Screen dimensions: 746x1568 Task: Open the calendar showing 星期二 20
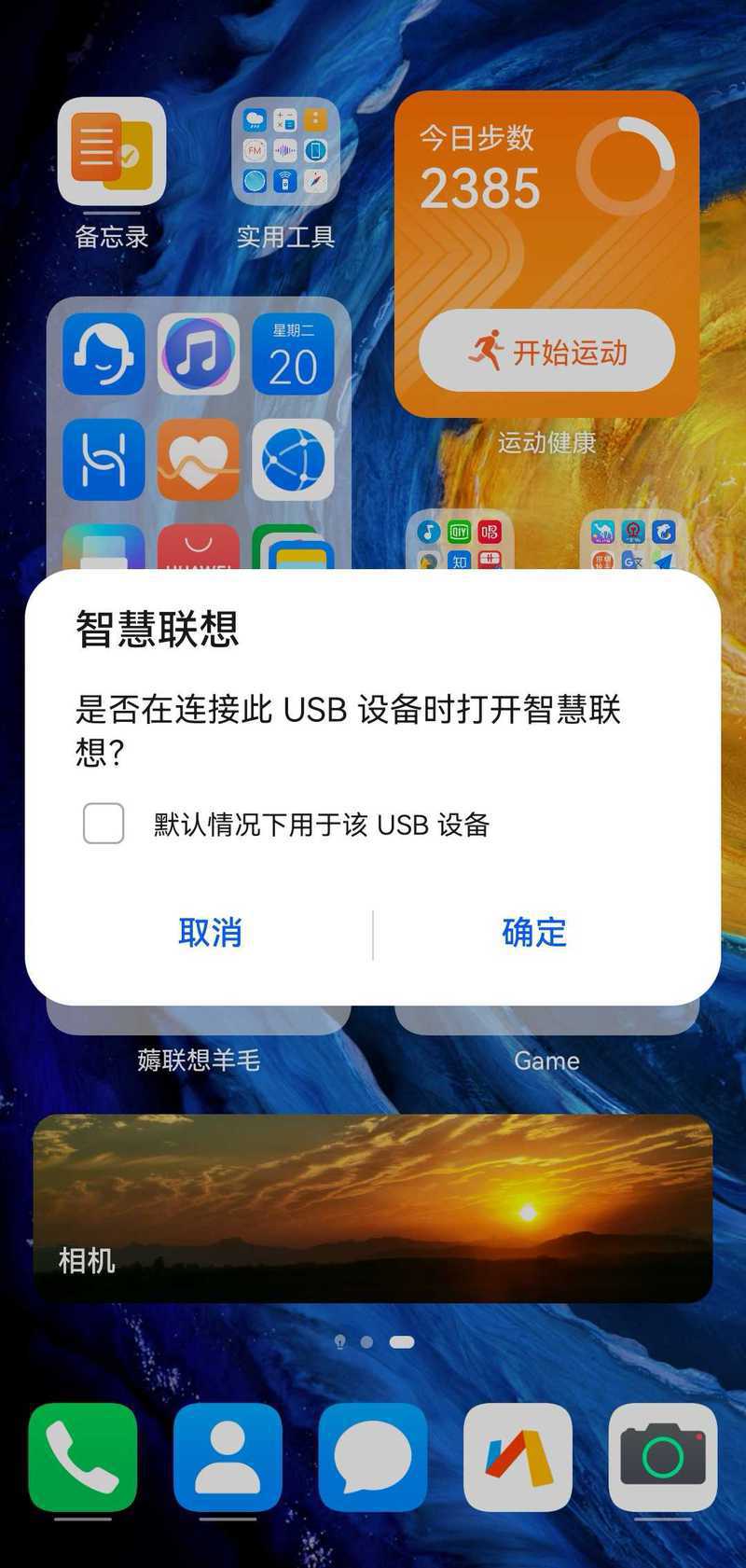294,354
